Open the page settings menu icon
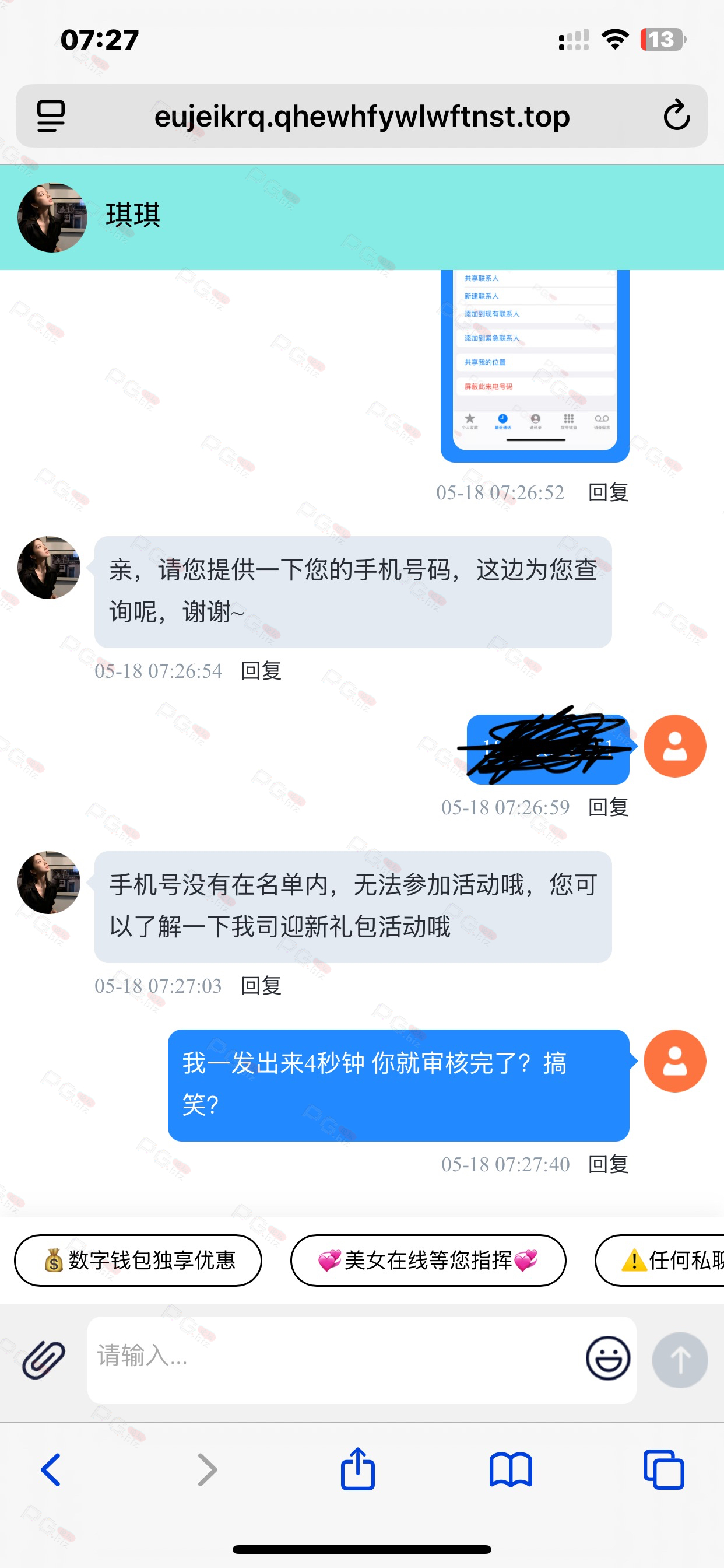Screen dimensions: 724x1568 click(51, 116)
